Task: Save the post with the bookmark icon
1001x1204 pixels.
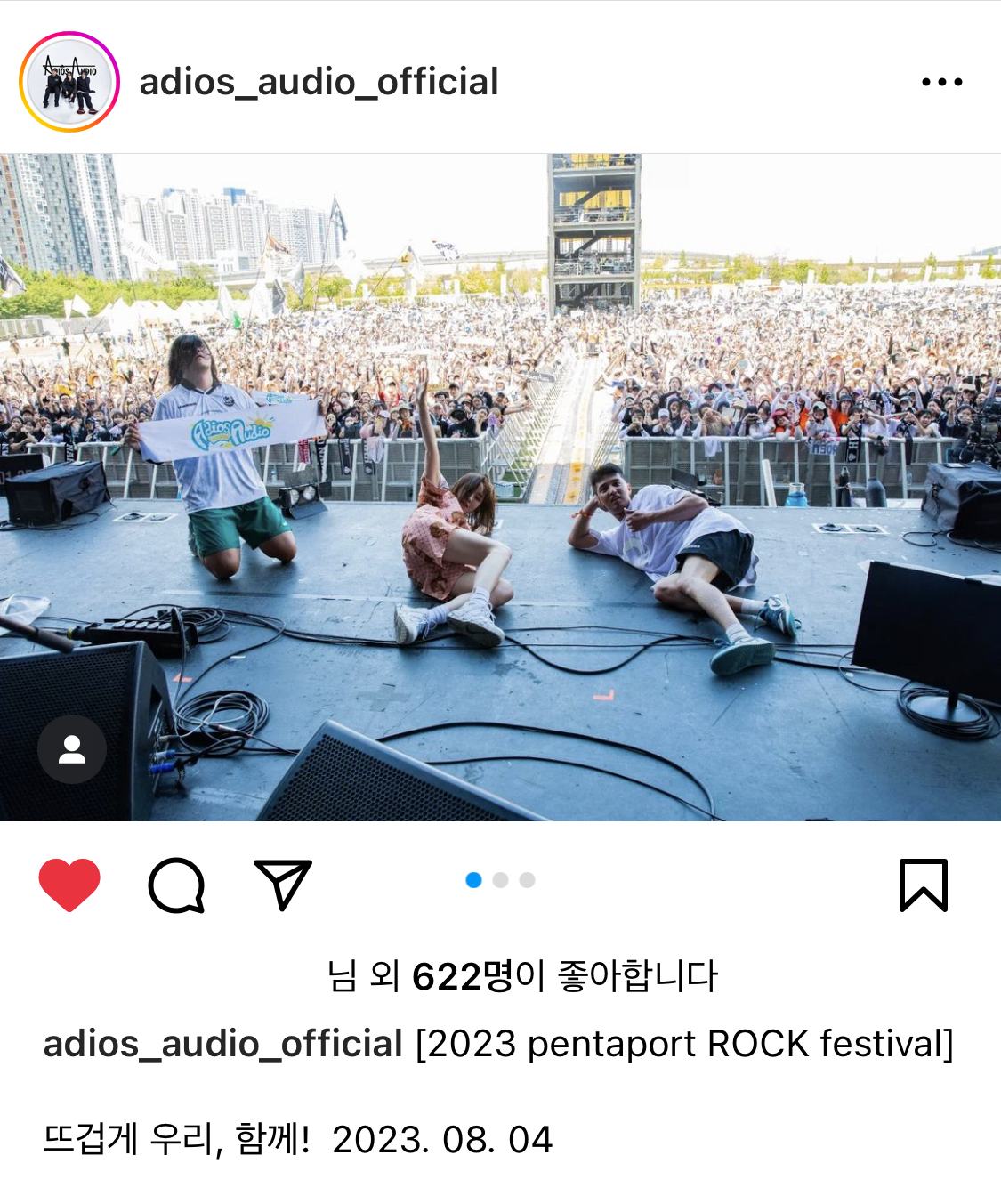Action: pyautogui.click(x=923, y=885)
